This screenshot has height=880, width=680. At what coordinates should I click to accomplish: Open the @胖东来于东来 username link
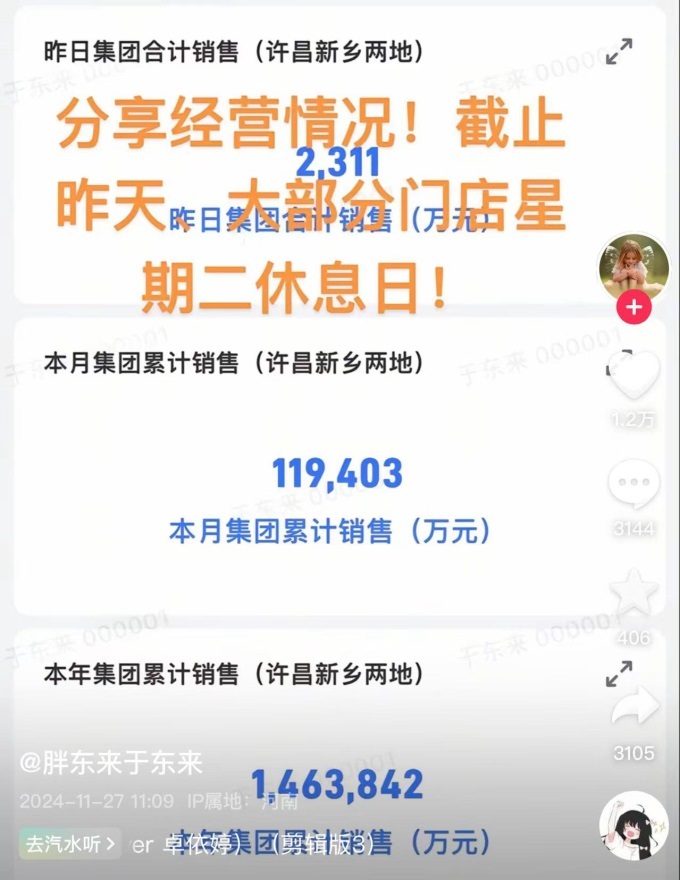pos(110,764)
